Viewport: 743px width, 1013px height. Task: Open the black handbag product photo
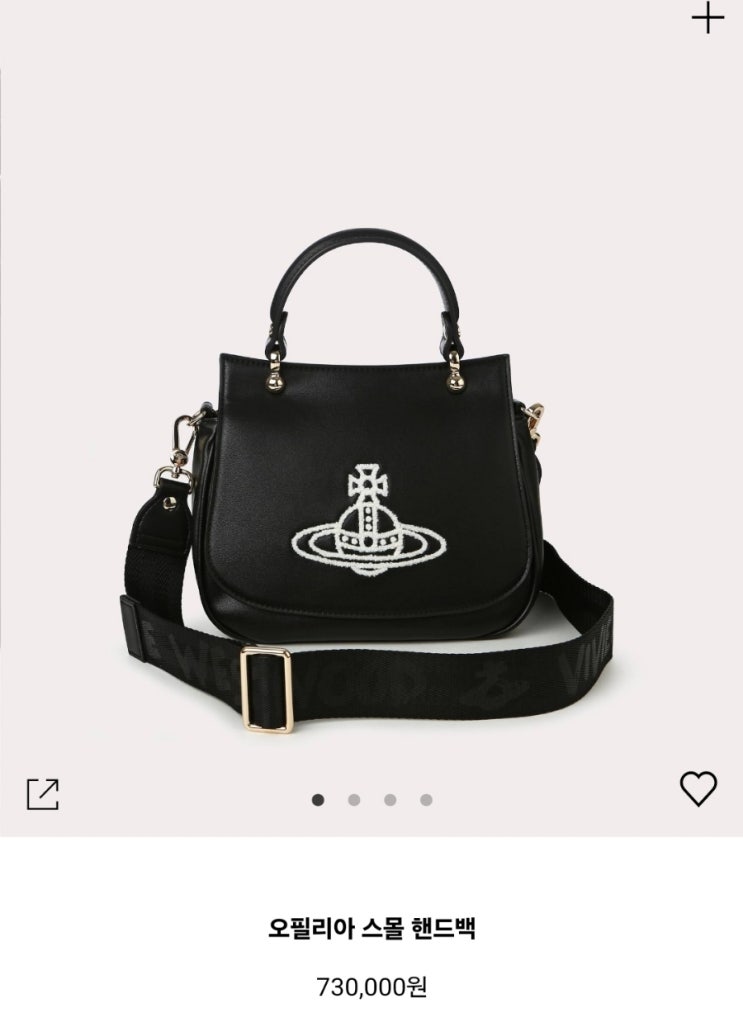click(x=371, y=470)
